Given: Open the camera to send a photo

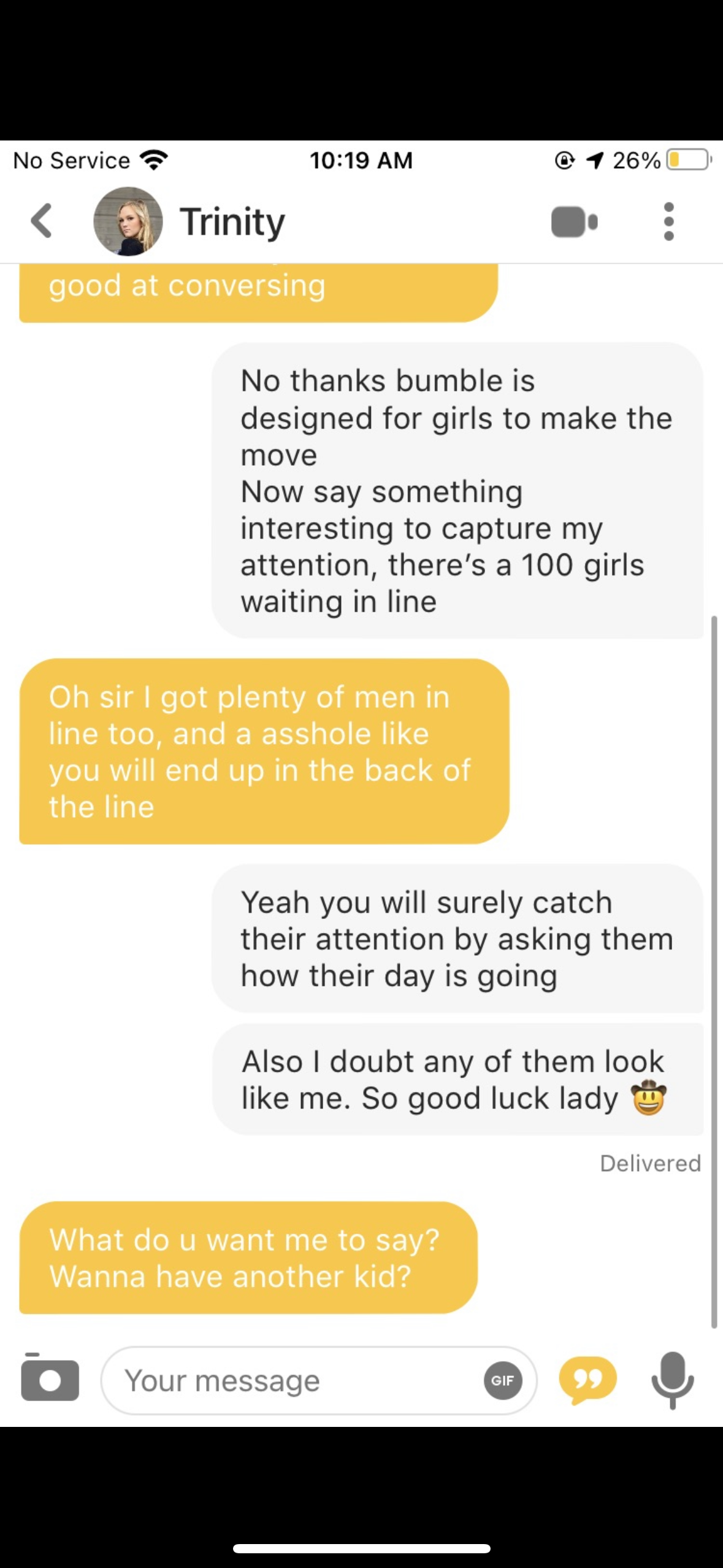Looking at the screenshot, I should pyautogui.click(x=50, y=1379).
